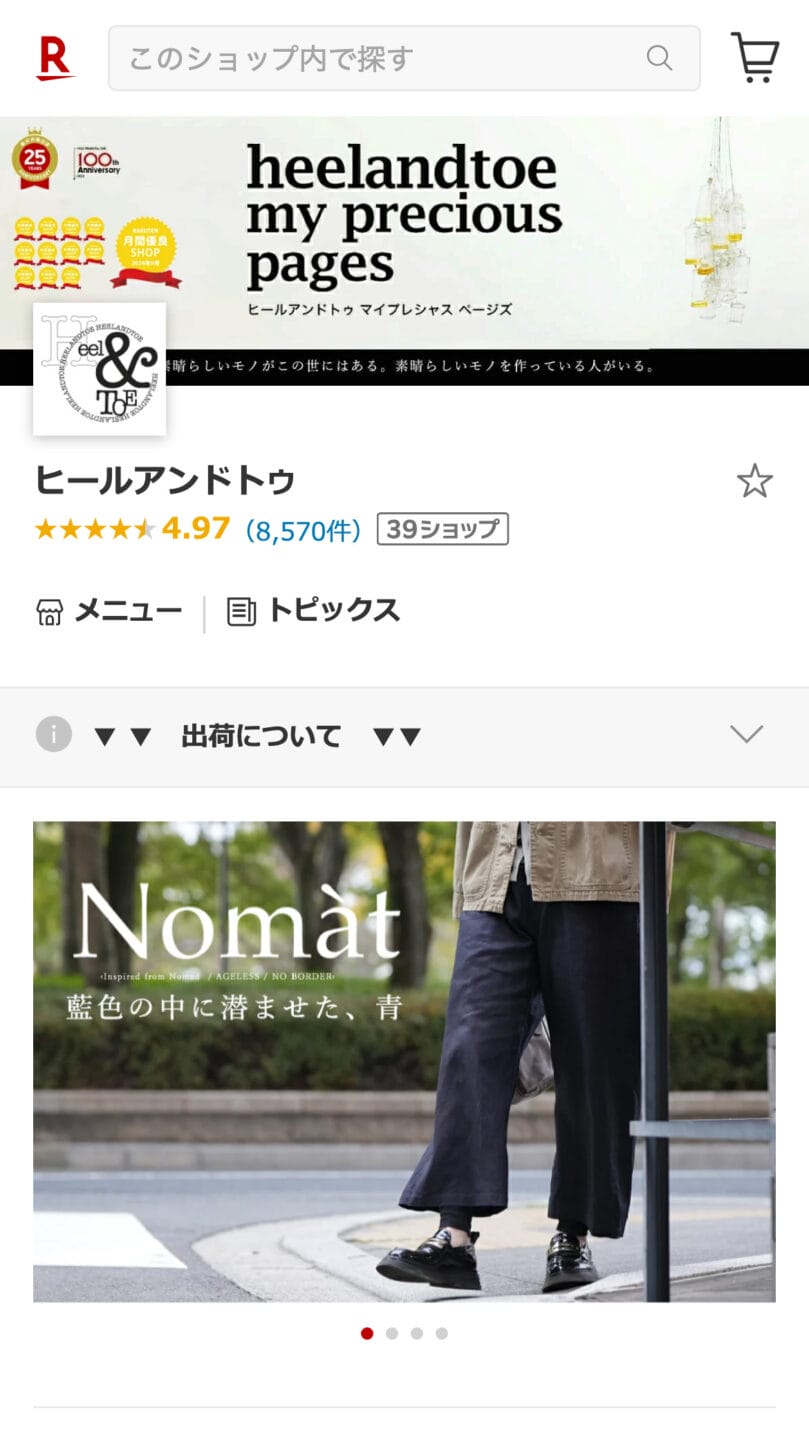Open the Nomàt promotional banner
Image resolution: width=809 pixels, height=1440 pixels.
(404, 1061)
